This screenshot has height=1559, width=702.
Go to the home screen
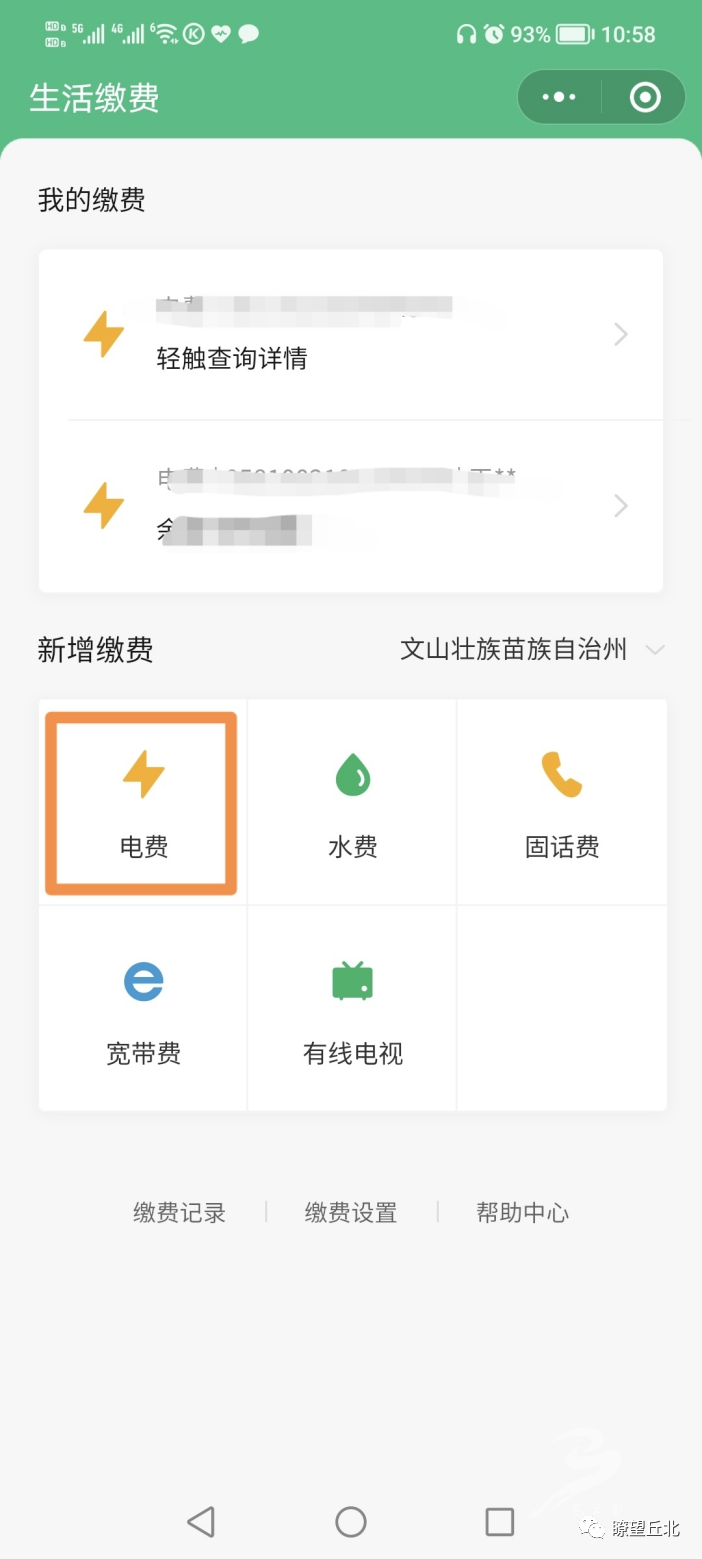pos(351,1521)
